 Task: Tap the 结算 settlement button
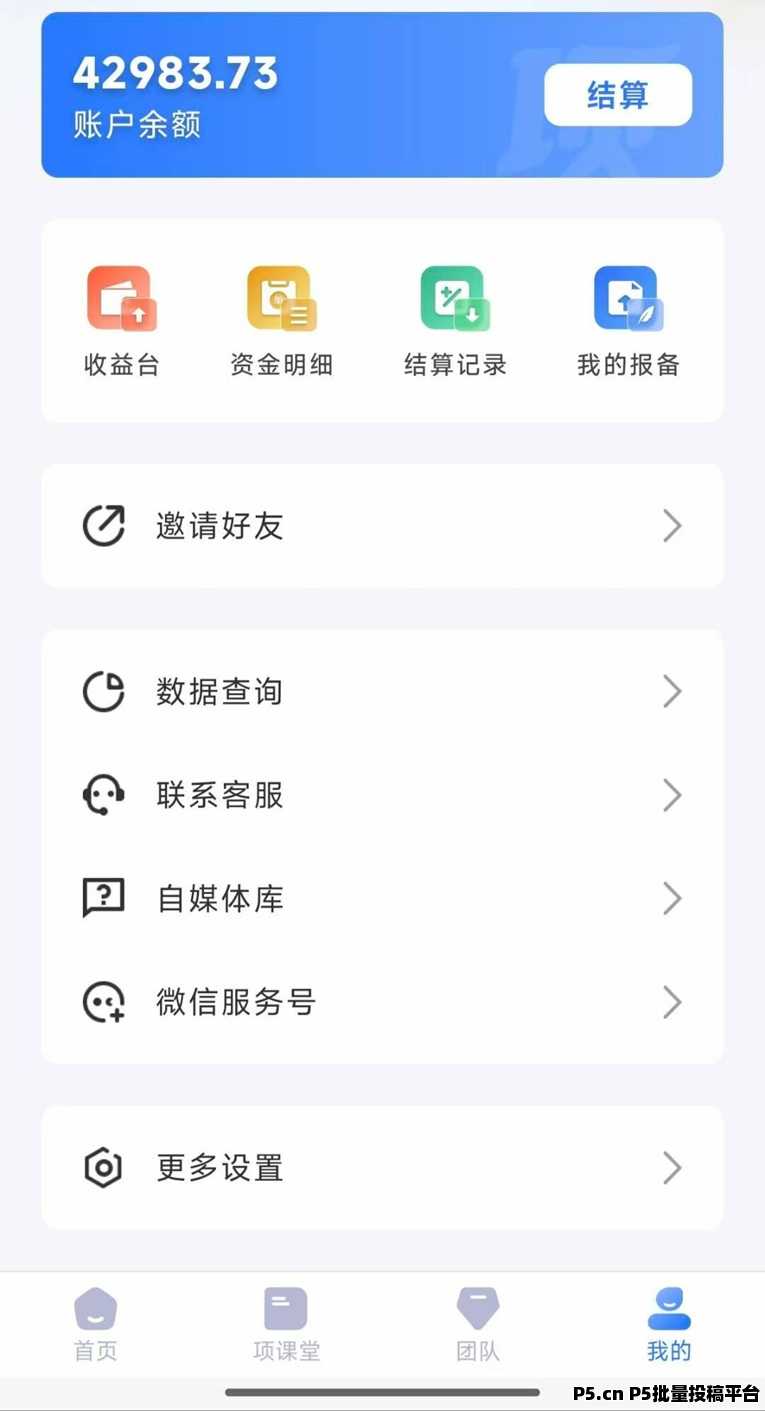(618, 94)
